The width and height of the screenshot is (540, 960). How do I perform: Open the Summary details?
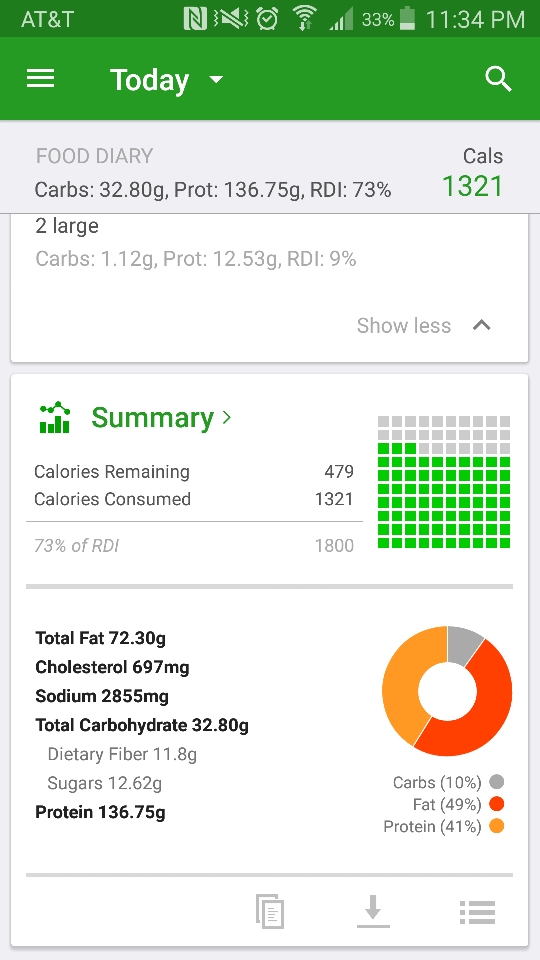[x=162, y=418]
